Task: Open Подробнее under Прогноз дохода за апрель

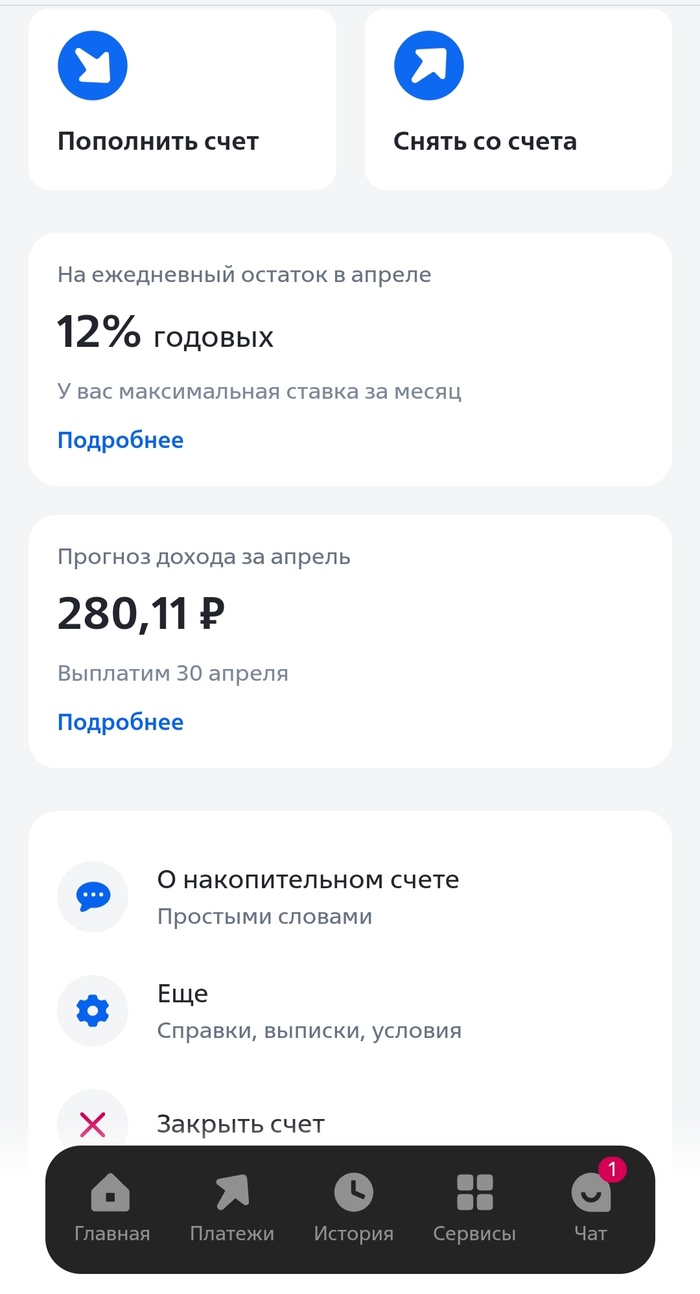Action: pos(120,722)
